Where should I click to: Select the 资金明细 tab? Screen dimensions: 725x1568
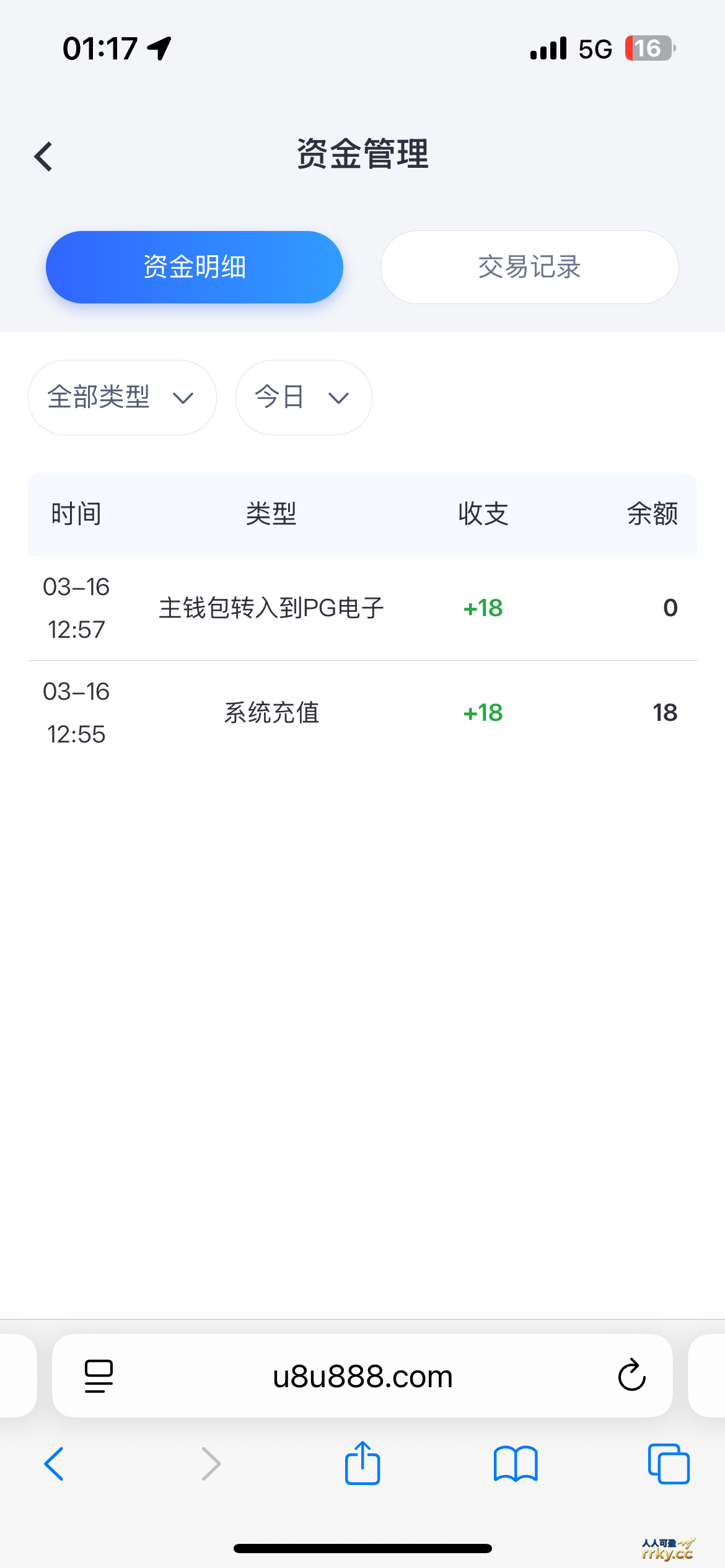(194, 267)
